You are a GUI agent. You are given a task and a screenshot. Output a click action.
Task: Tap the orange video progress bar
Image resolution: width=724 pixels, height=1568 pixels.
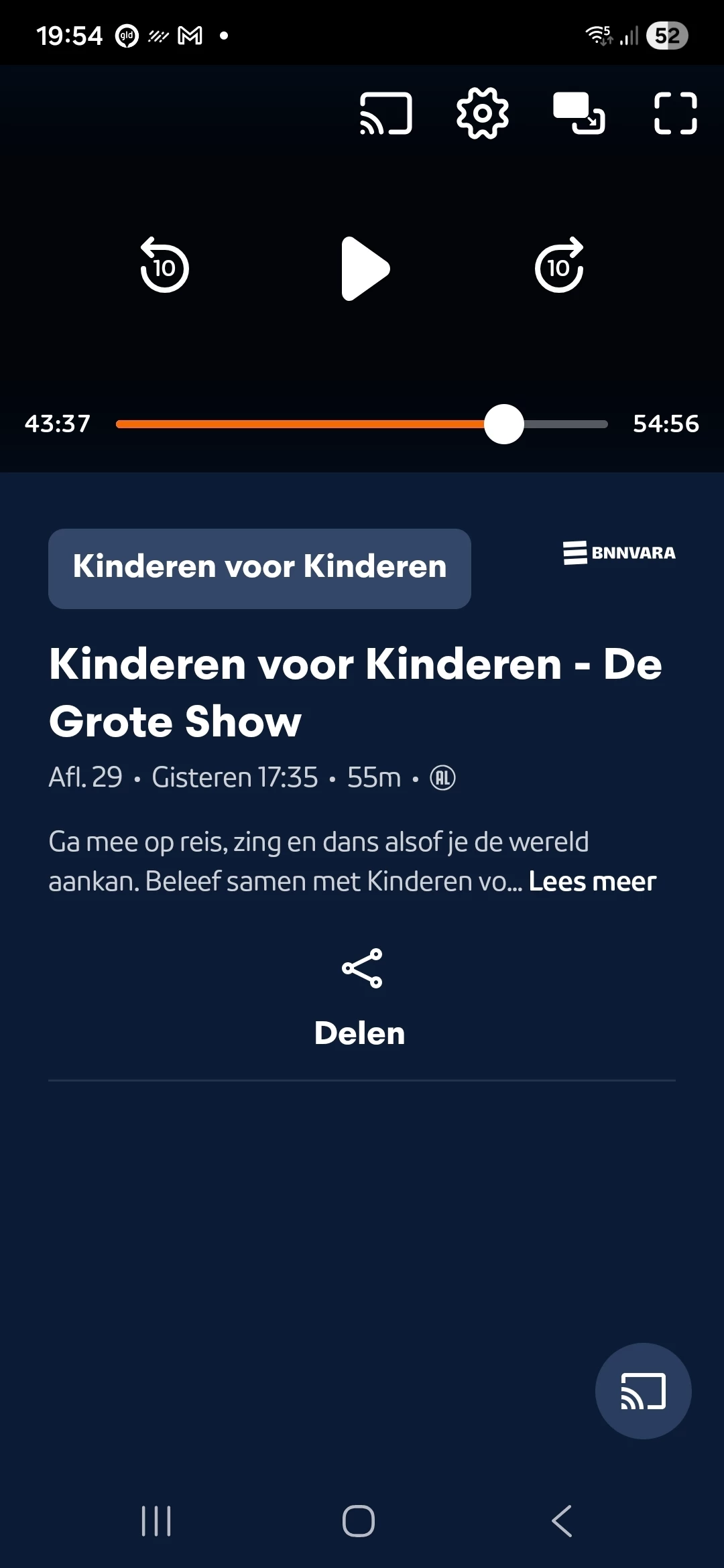[x=302, y=424]
